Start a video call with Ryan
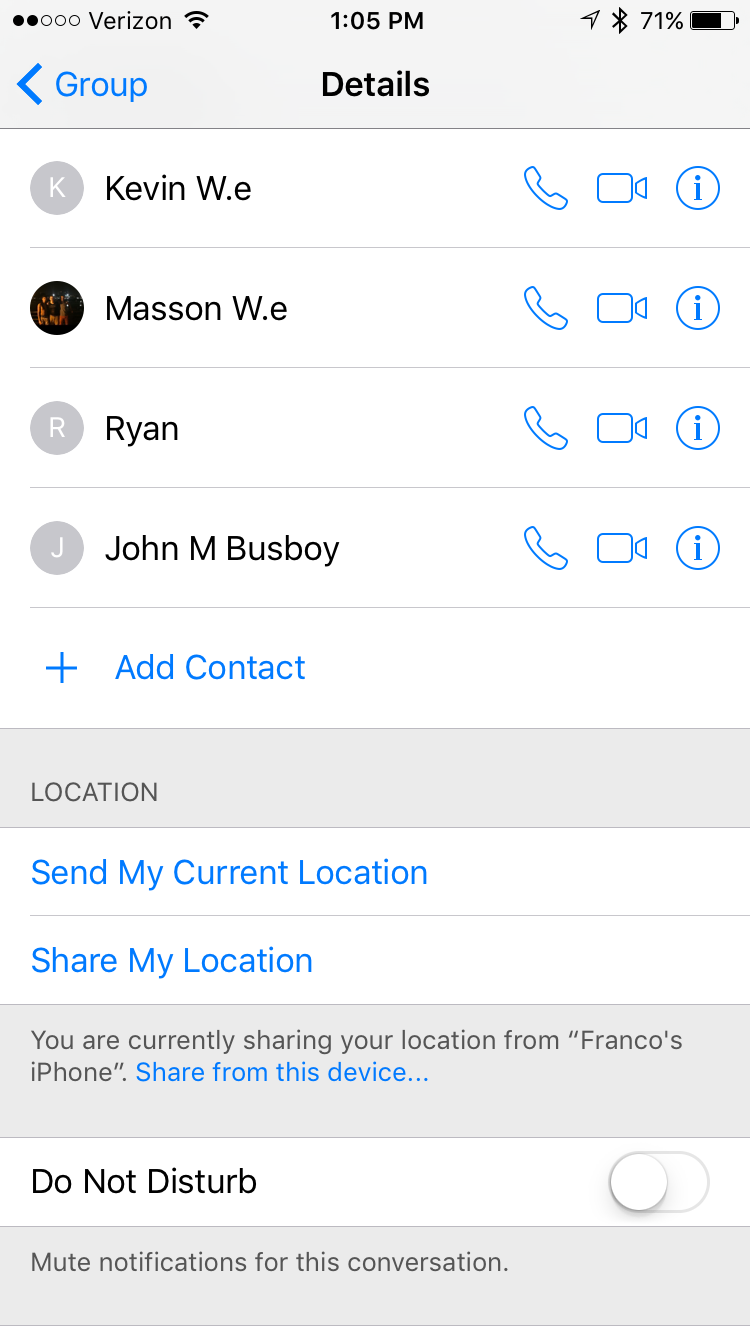 pyautogui.click(x=622, y=428)
